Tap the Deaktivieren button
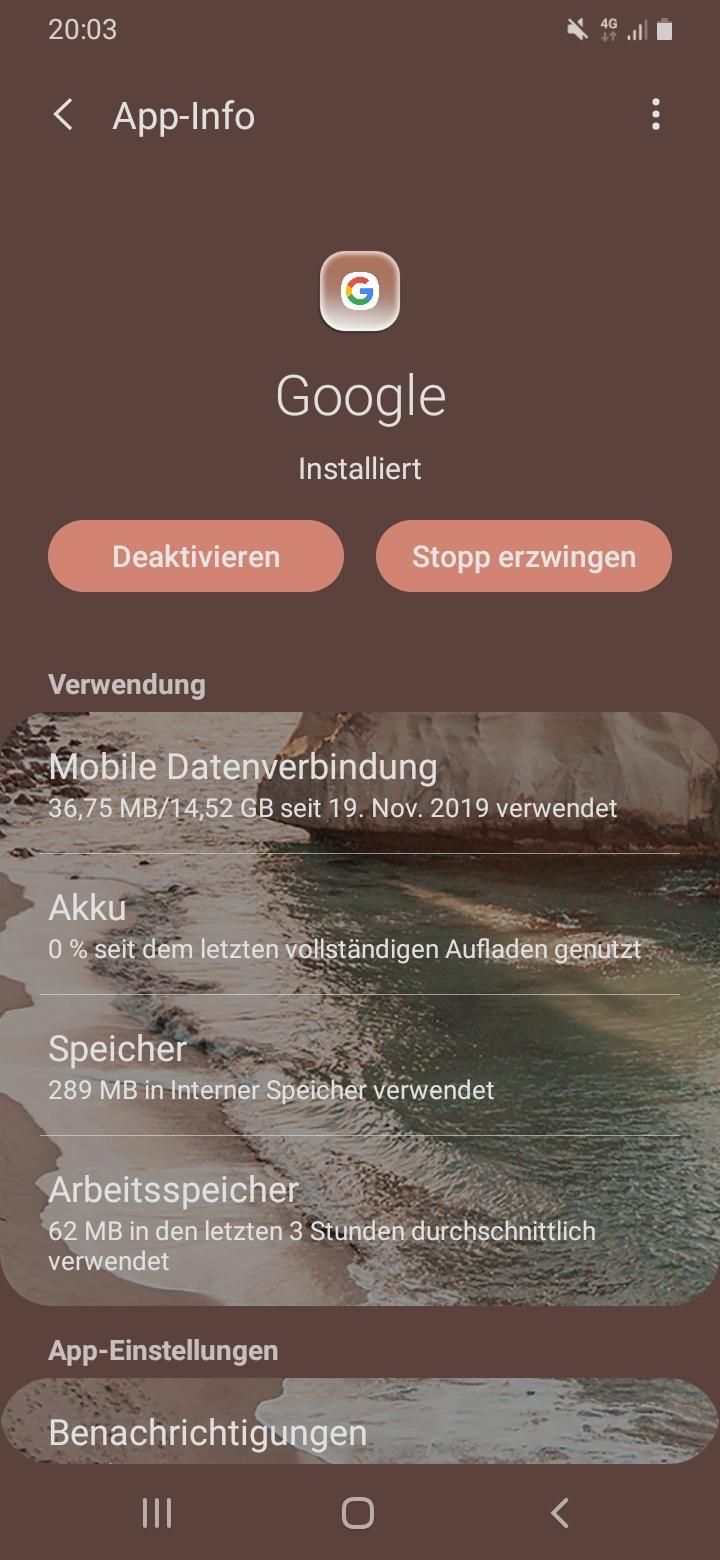Image resolution: width=720 pixels, height=1560 pixels. point(196,556)
